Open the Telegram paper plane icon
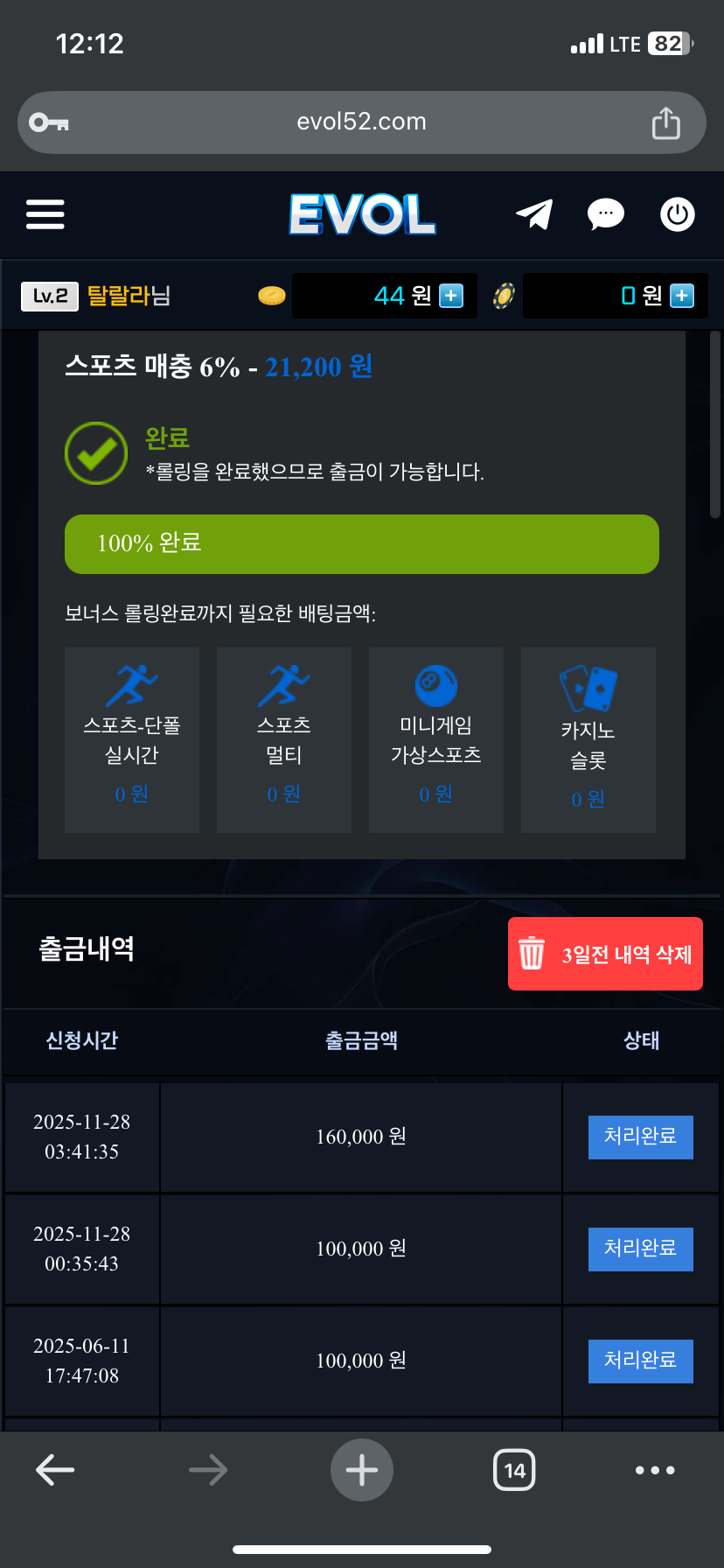The height and width of the screenshot is (1568, 724). coord(534,214)
